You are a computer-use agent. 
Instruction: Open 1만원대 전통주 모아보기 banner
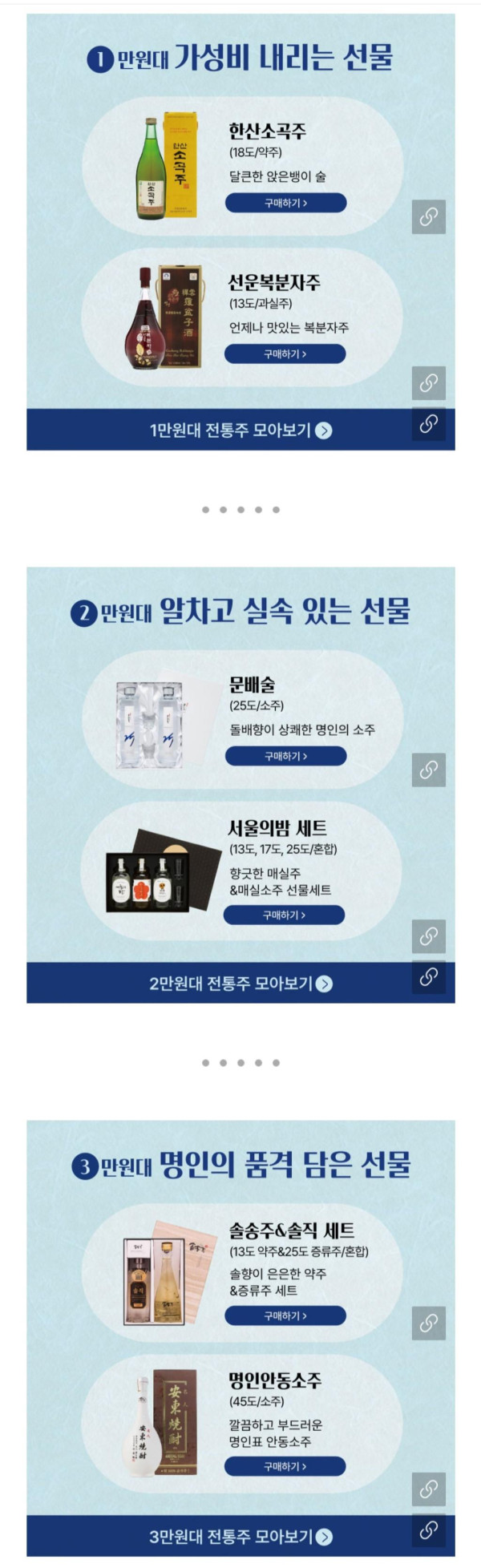pos(240,430)
